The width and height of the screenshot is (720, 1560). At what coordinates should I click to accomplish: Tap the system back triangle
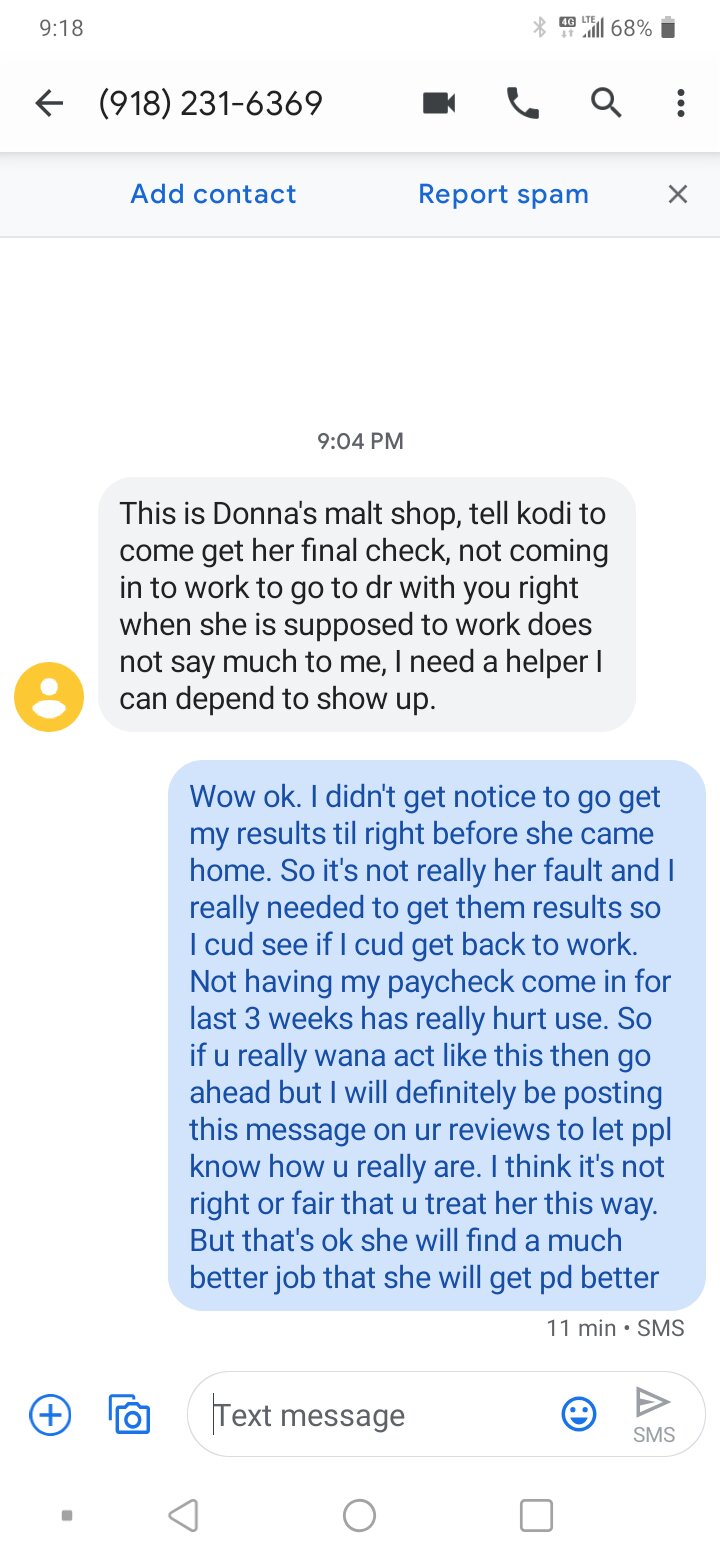183,1515
